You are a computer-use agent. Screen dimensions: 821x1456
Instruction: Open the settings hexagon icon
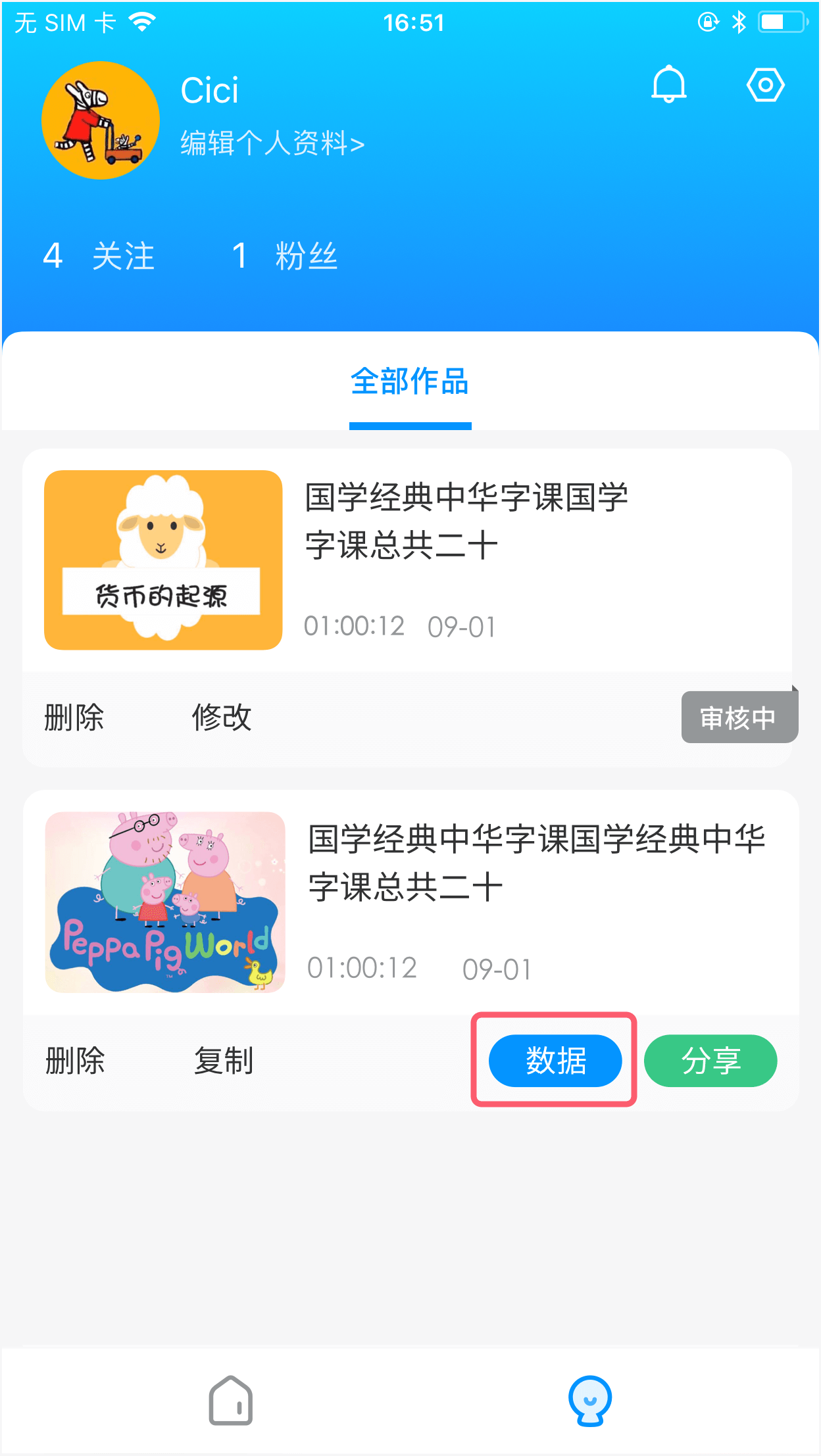(765, 85)
